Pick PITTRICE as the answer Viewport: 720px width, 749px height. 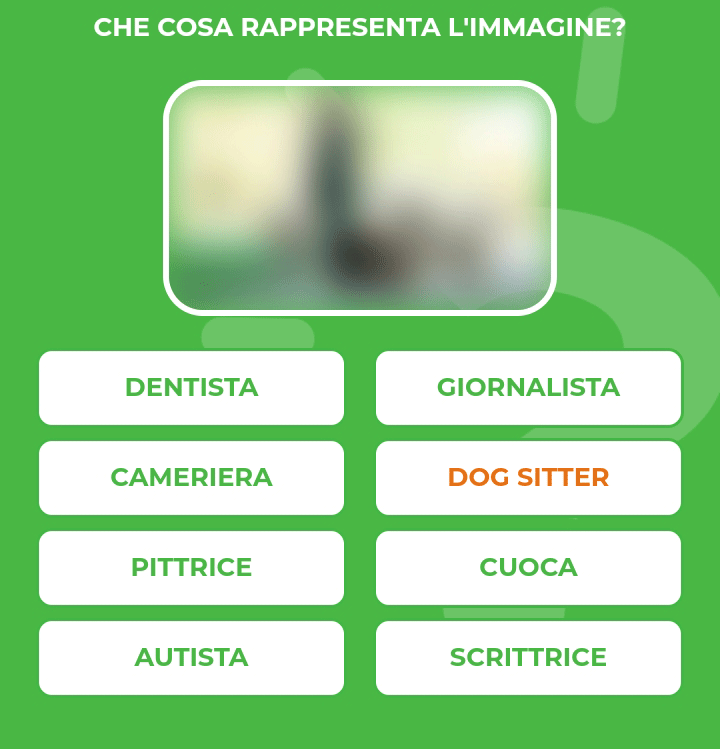point(191,567)
